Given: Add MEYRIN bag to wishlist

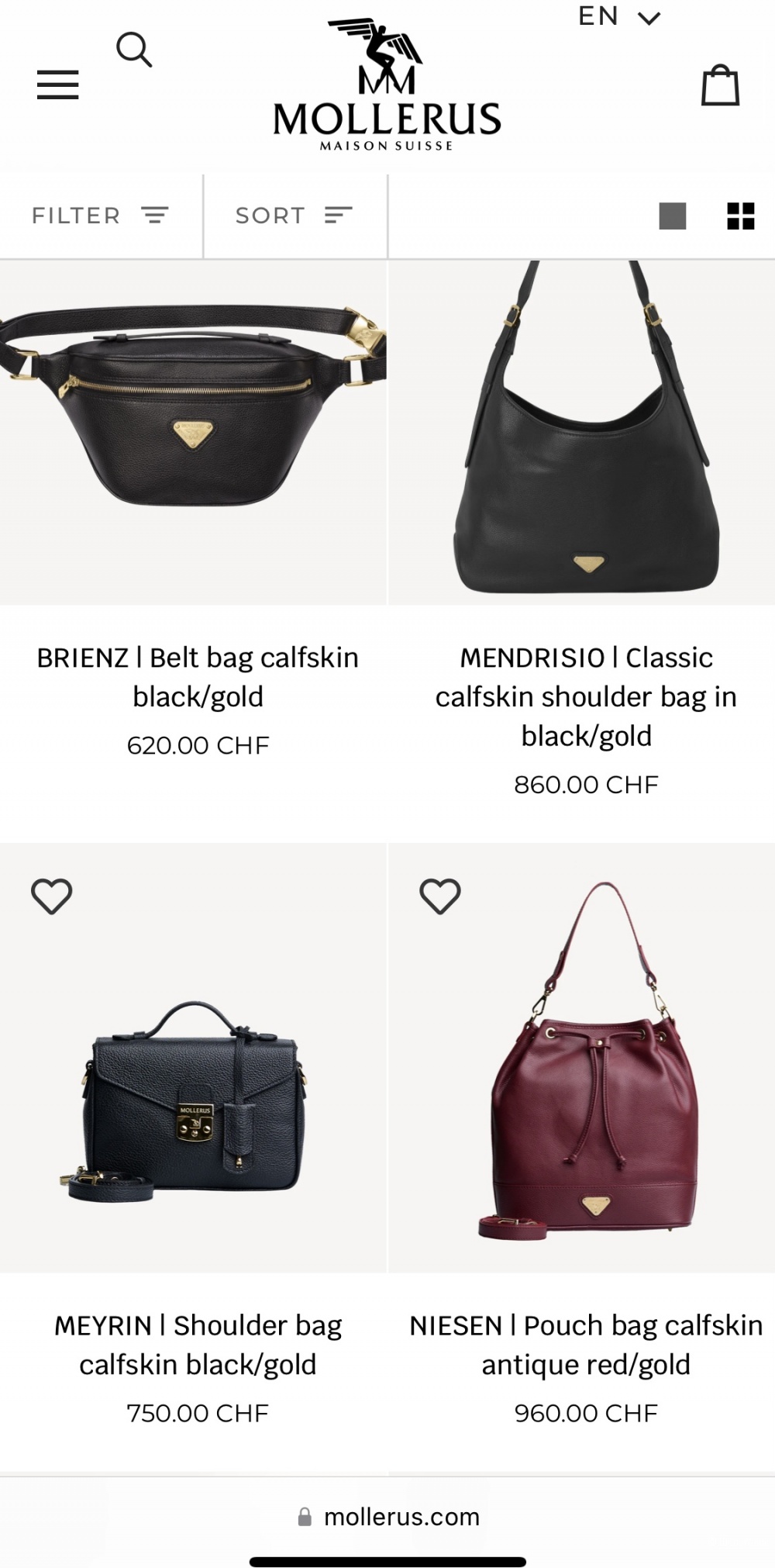Looking at the screenshot, I should 52,896.
